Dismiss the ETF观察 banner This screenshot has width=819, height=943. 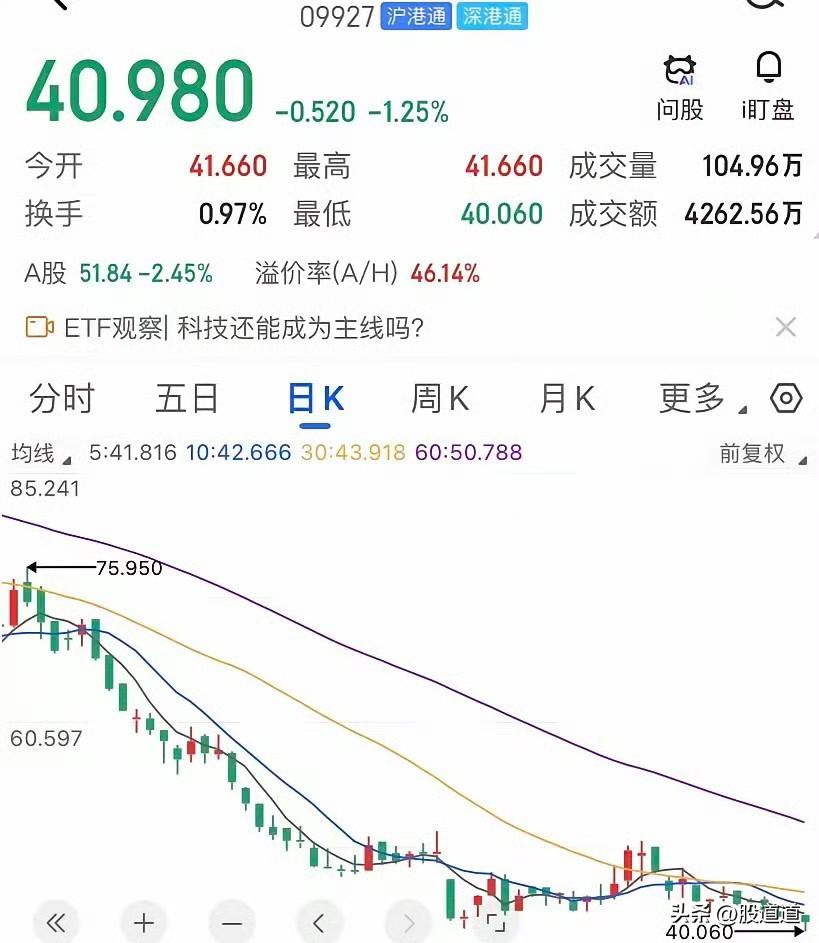(x=785, y=328)
